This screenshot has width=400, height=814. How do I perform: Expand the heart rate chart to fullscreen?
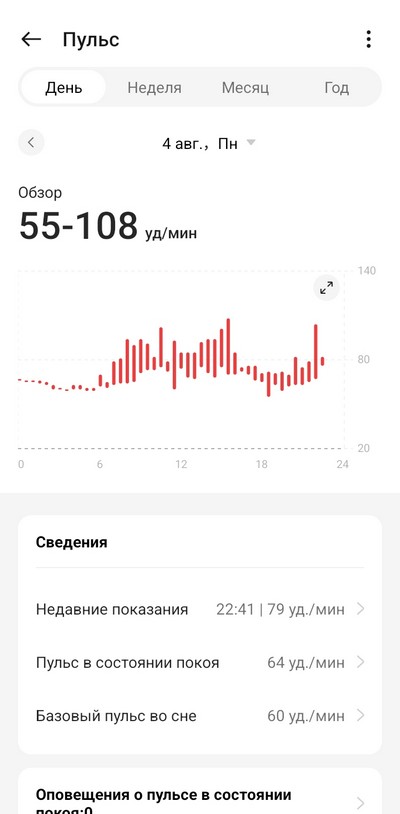pos(326,288)
